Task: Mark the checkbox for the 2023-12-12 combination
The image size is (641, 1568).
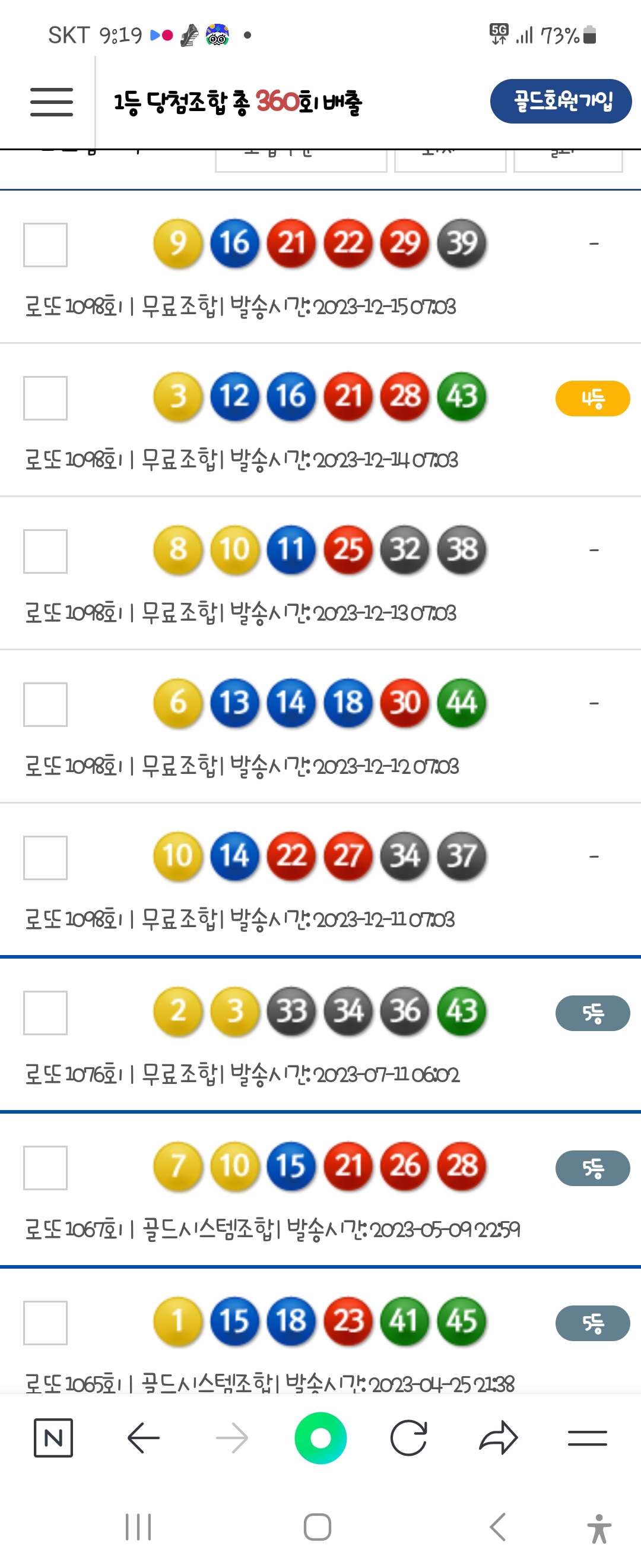Action: (x=45, y=704)
